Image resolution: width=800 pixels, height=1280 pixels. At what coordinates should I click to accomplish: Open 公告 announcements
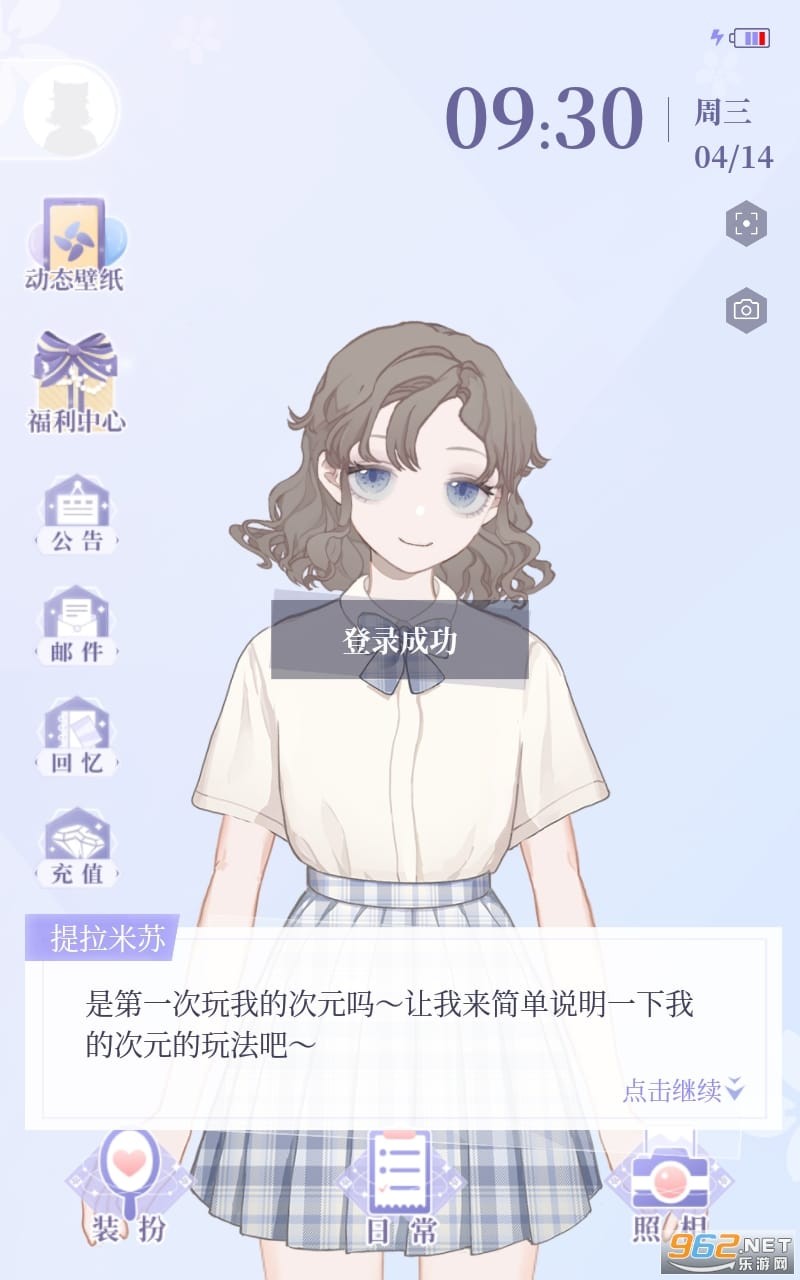point(77,515)
